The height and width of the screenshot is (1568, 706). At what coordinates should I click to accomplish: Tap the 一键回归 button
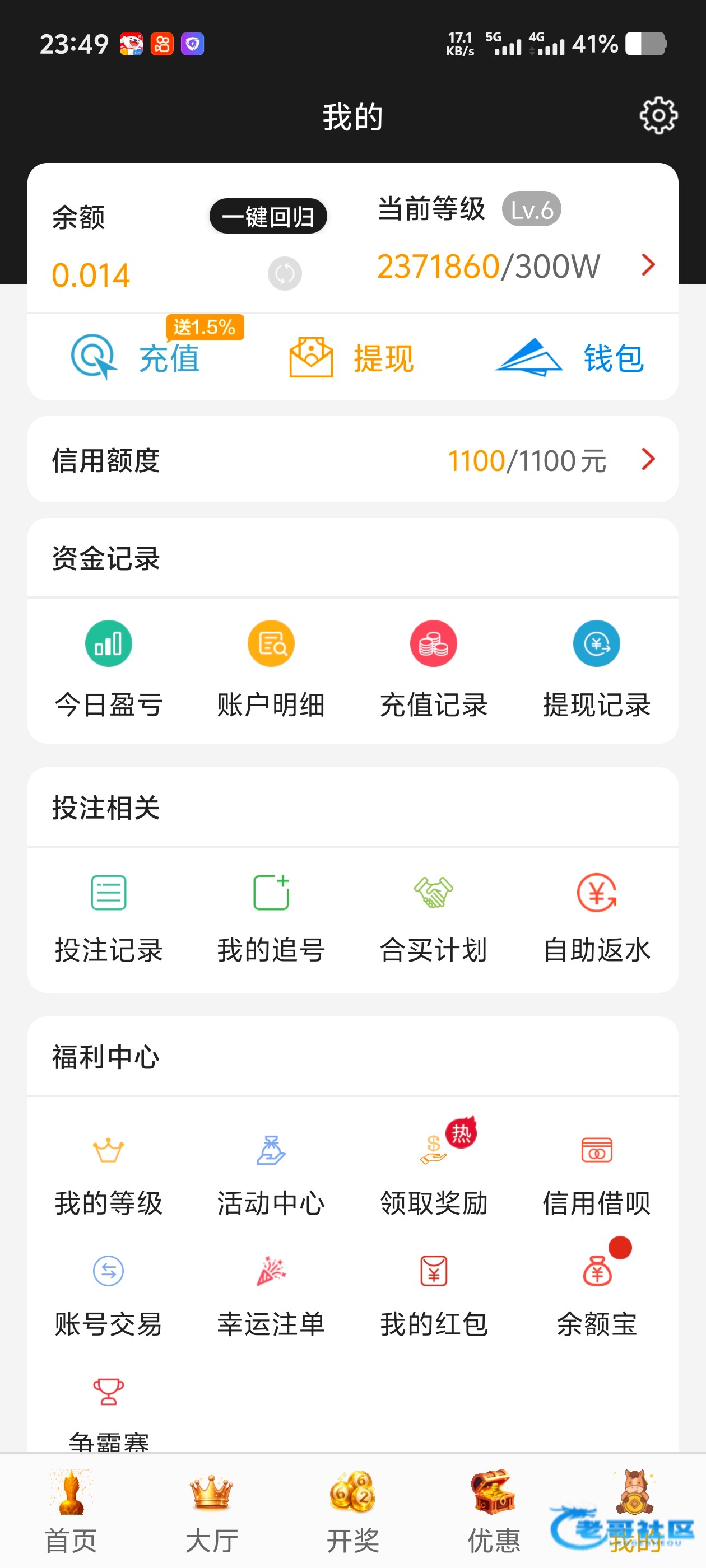click(x=268, y=216)
